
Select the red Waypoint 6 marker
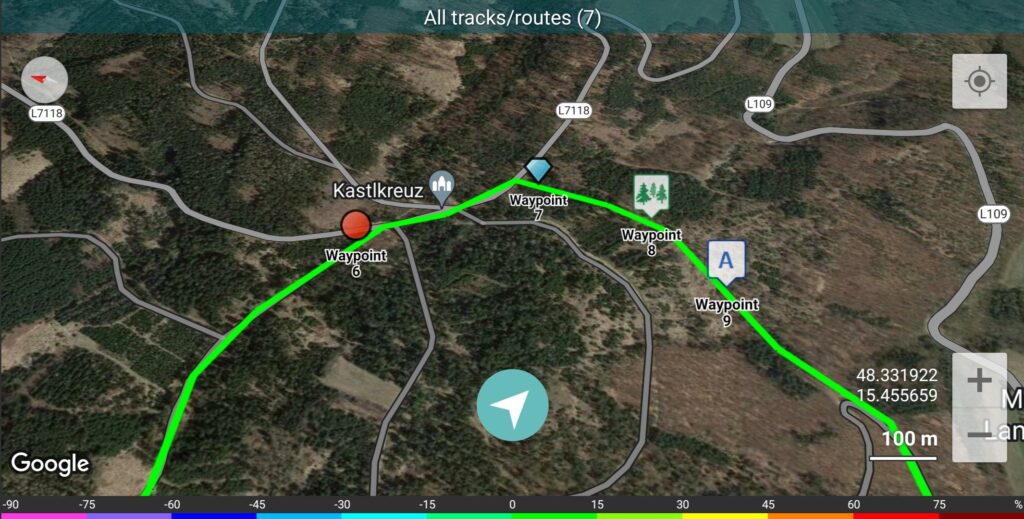pyautogui.click(x=356, y=226)
